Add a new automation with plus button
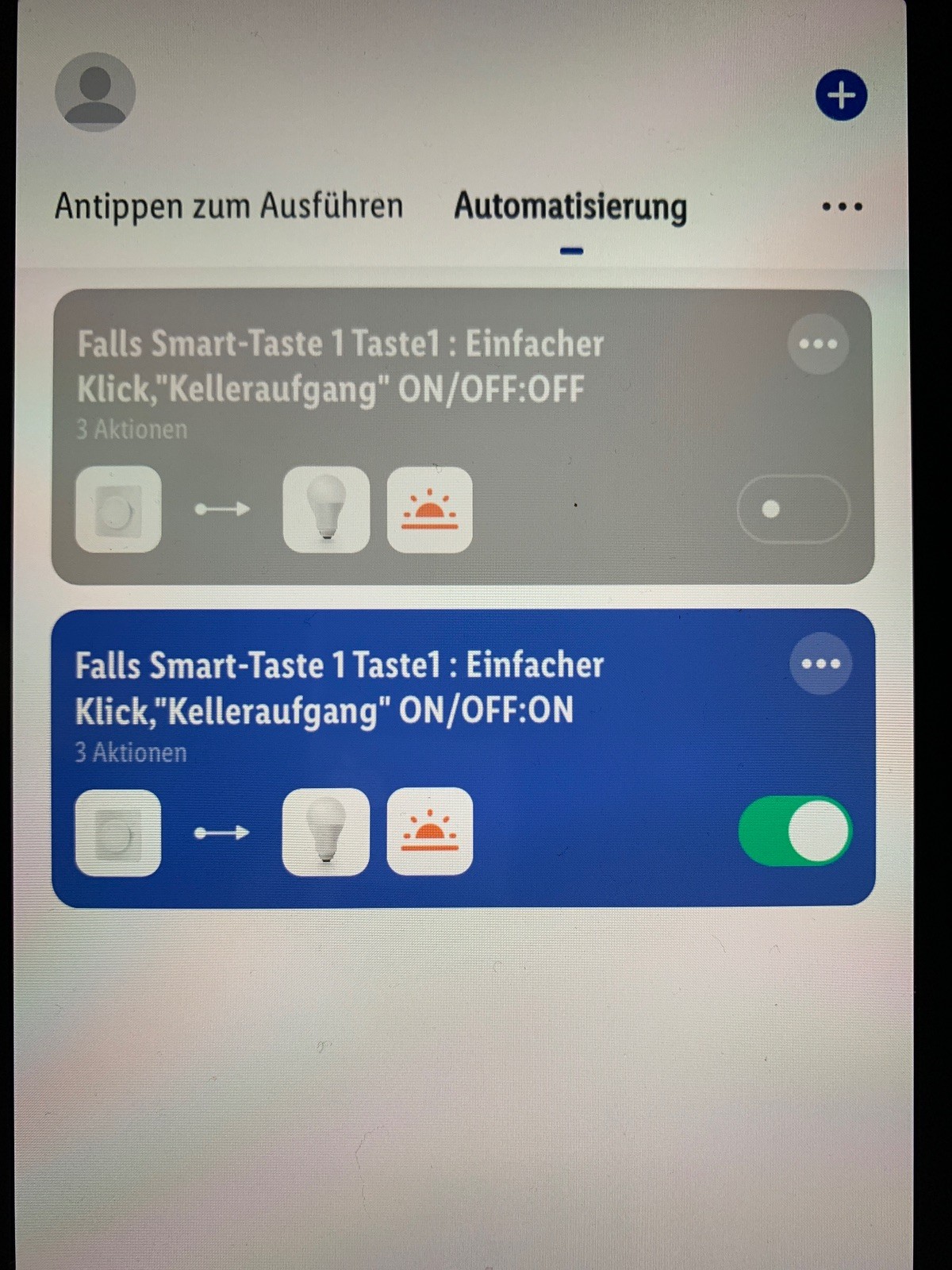 (841, 95)
